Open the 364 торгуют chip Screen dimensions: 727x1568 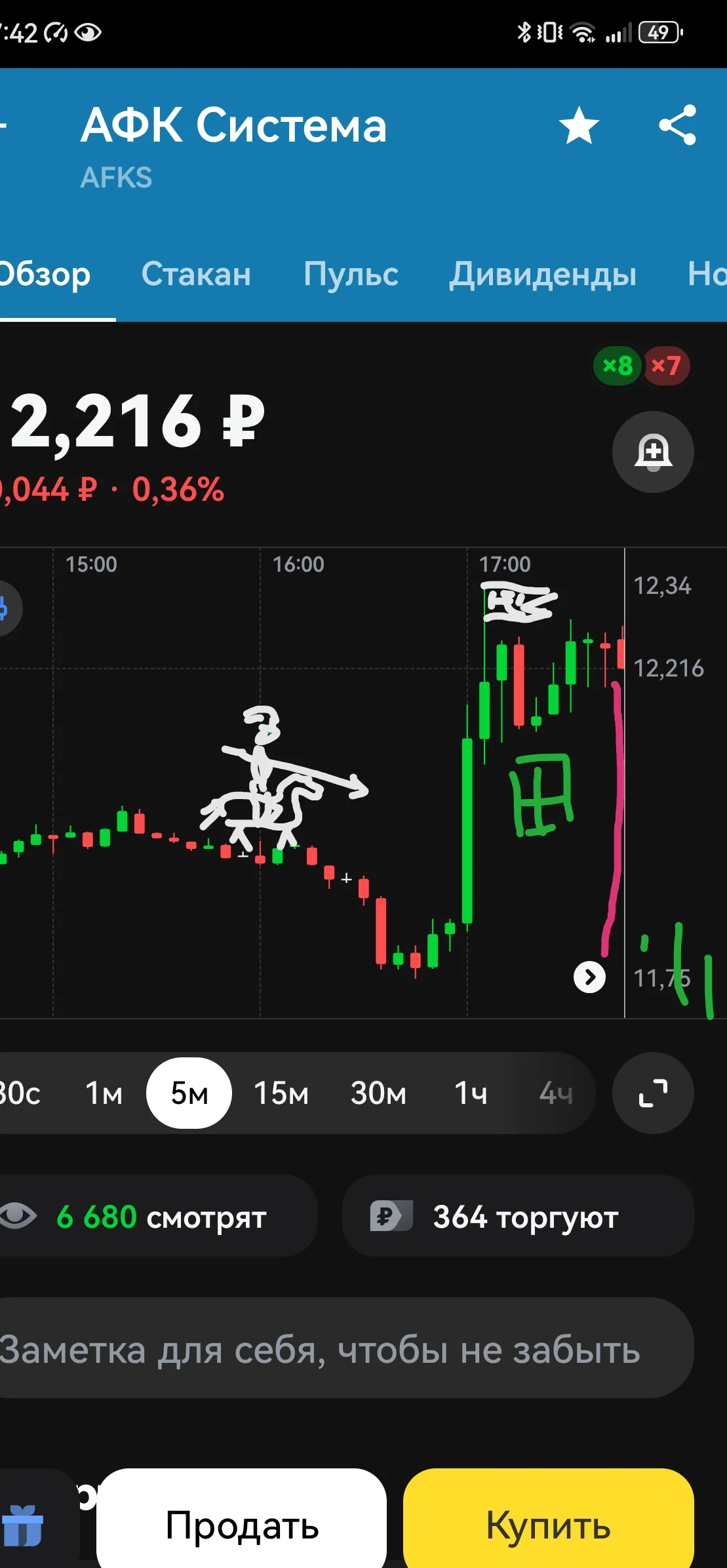518,1217
